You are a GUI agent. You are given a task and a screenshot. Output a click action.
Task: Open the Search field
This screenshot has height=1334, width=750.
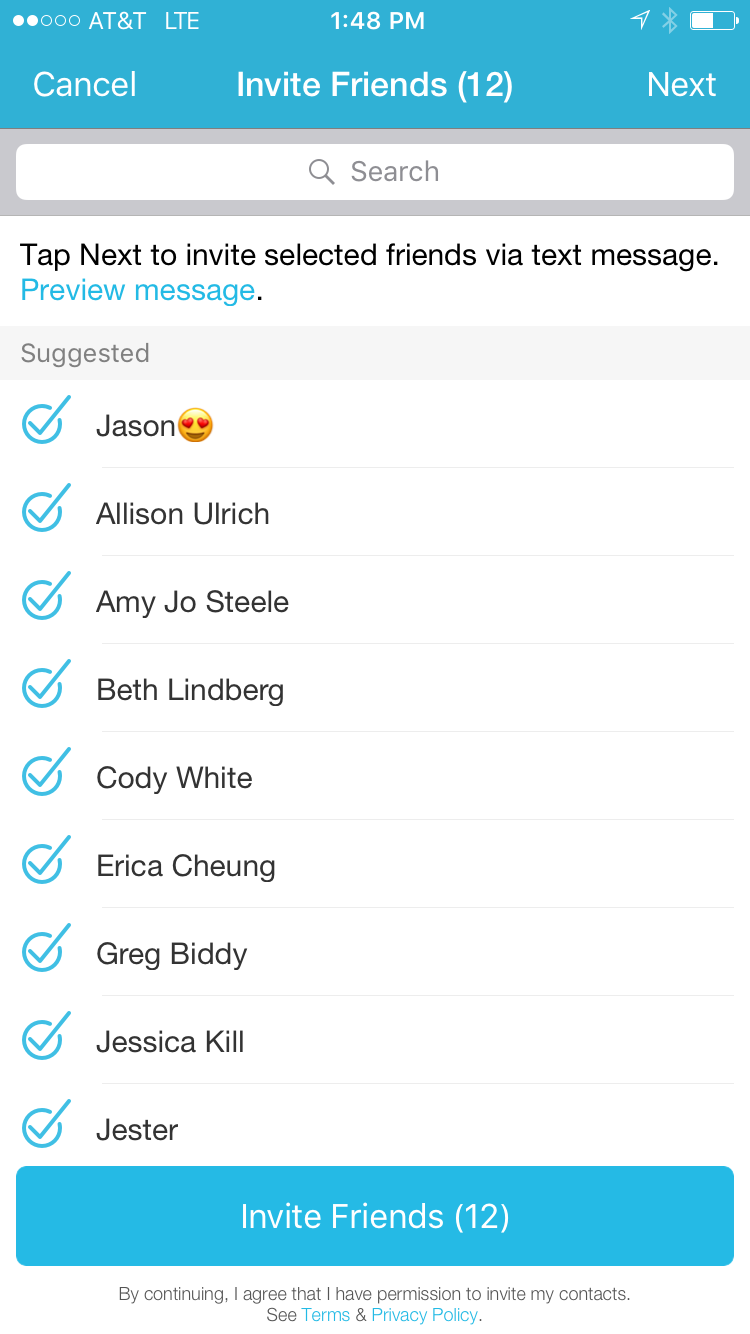point(375,172)
